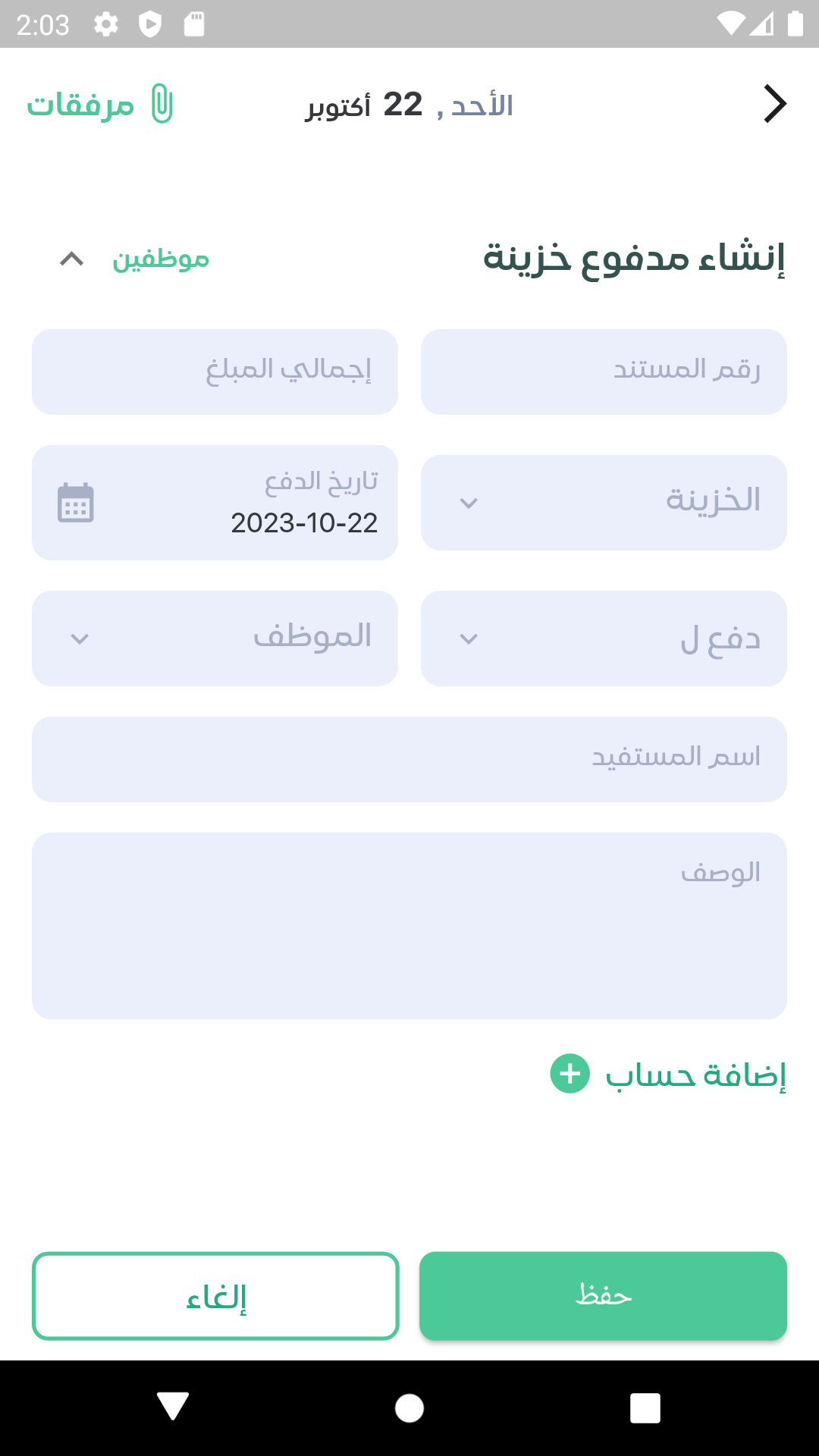Open المرفقات attachments
Viewport: 819px width, 1456px height.
pos(100,105)
